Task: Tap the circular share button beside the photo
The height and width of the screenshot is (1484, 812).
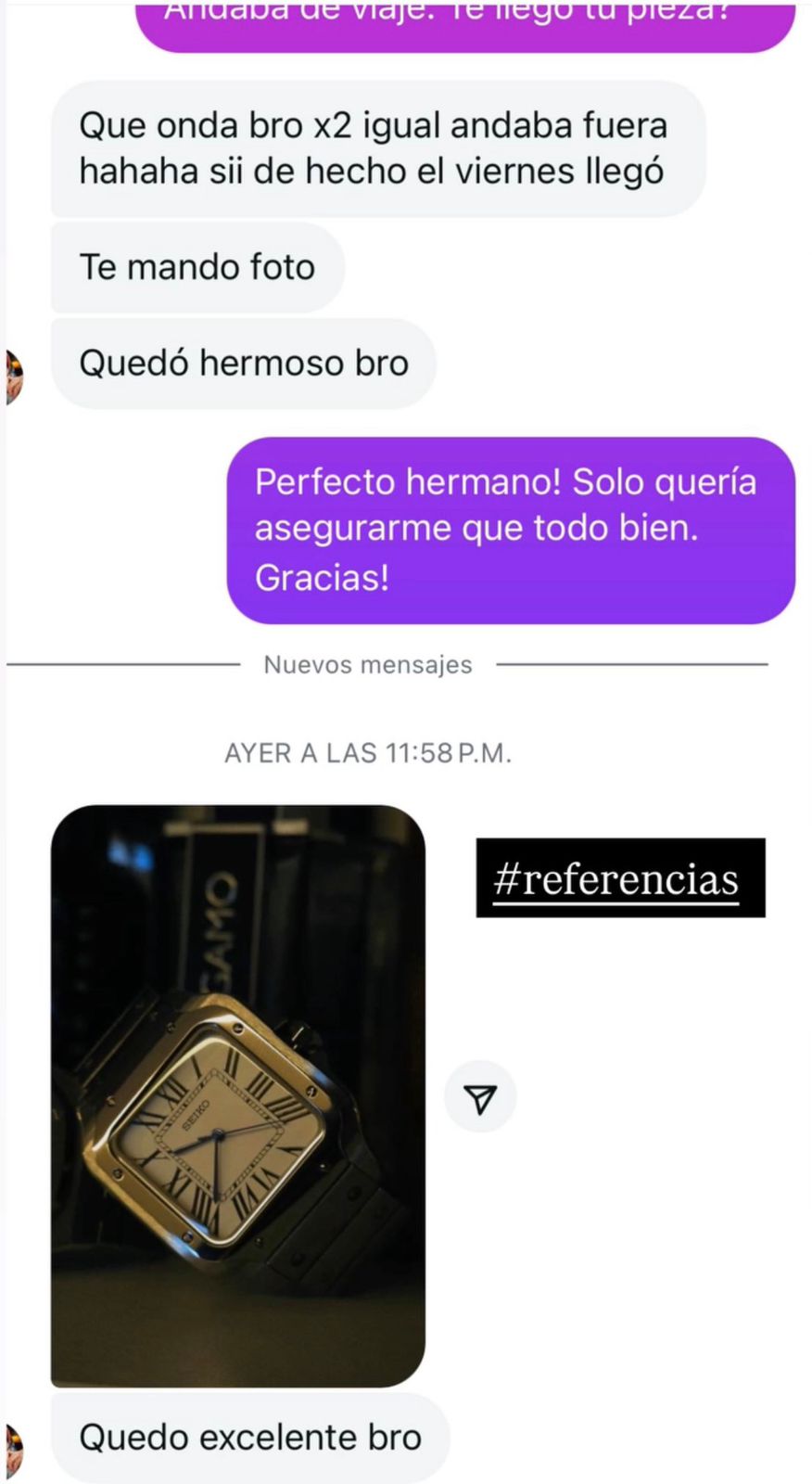Action: (480, 1095)
